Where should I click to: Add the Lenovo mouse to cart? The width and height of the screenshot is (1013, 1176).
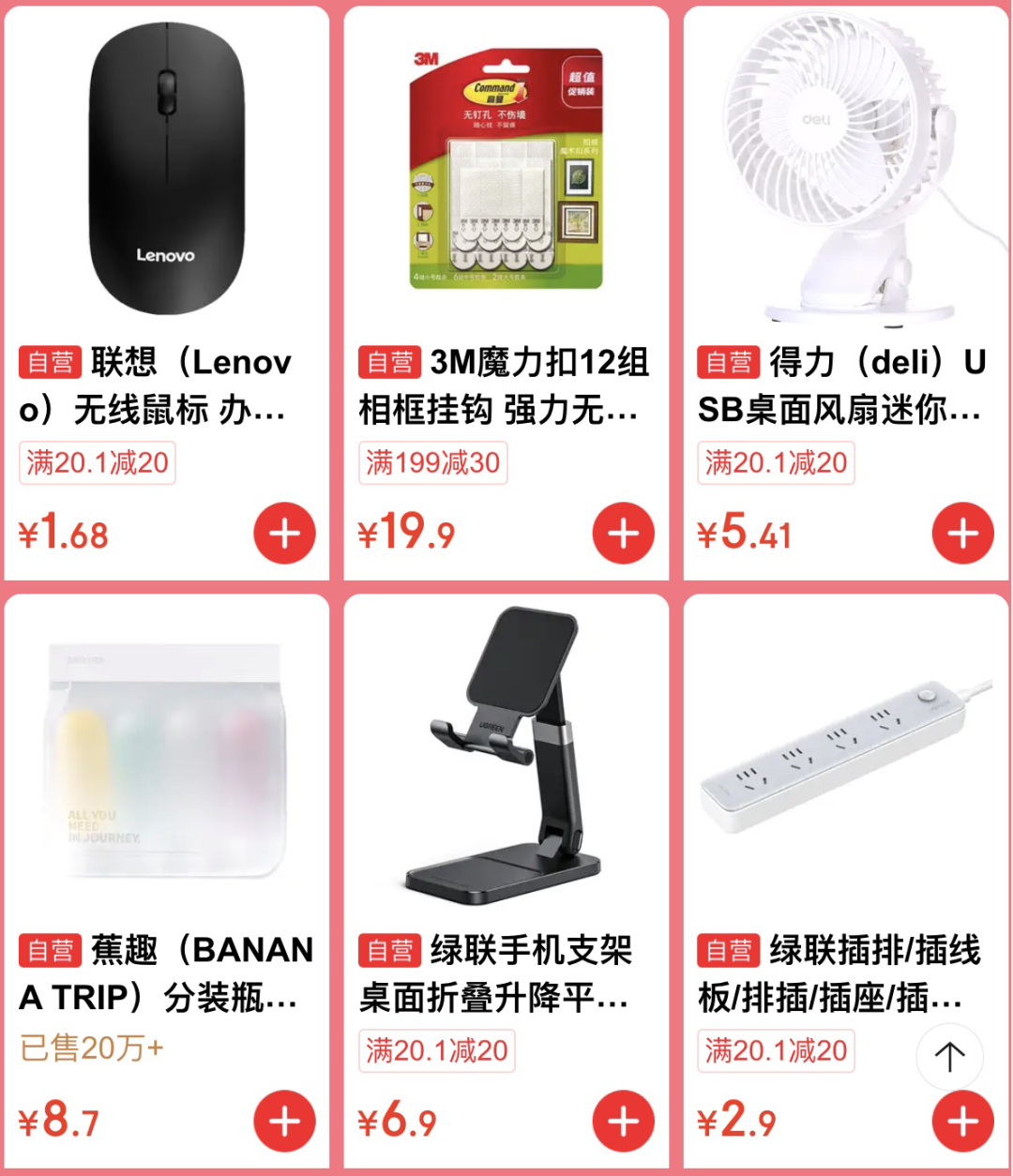point(284,534)
